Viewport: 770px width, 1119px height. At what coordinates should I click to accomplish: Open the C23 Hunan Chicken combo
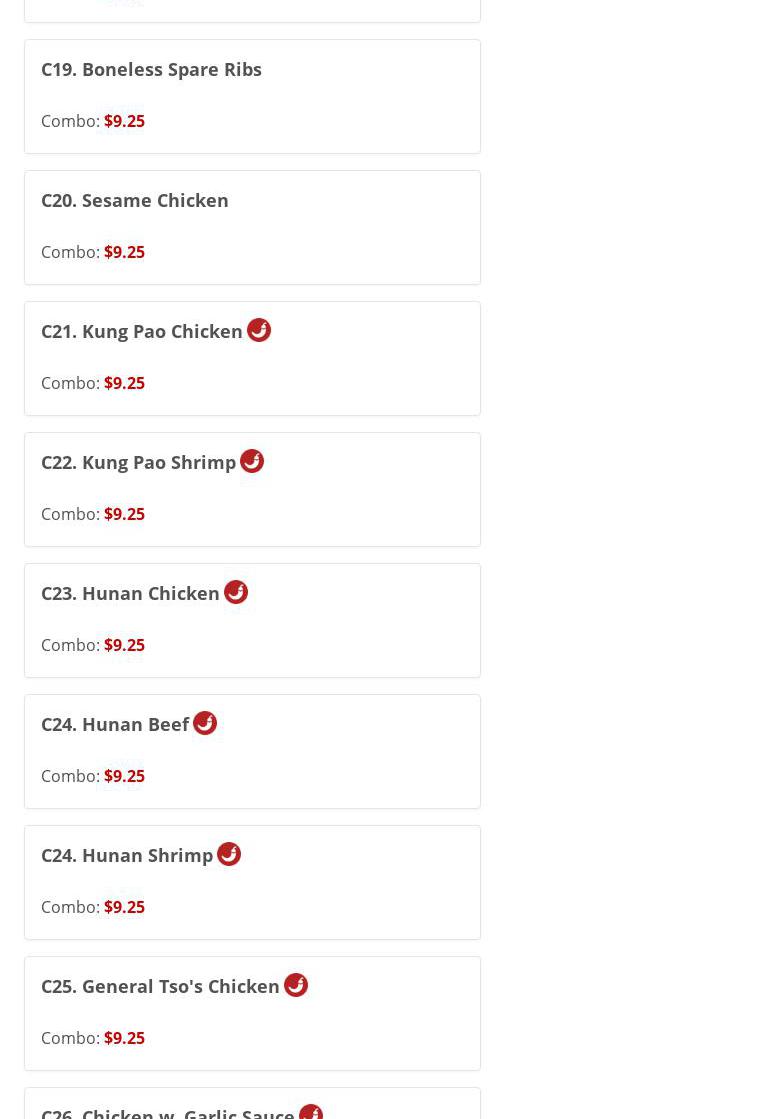point(252,620)
